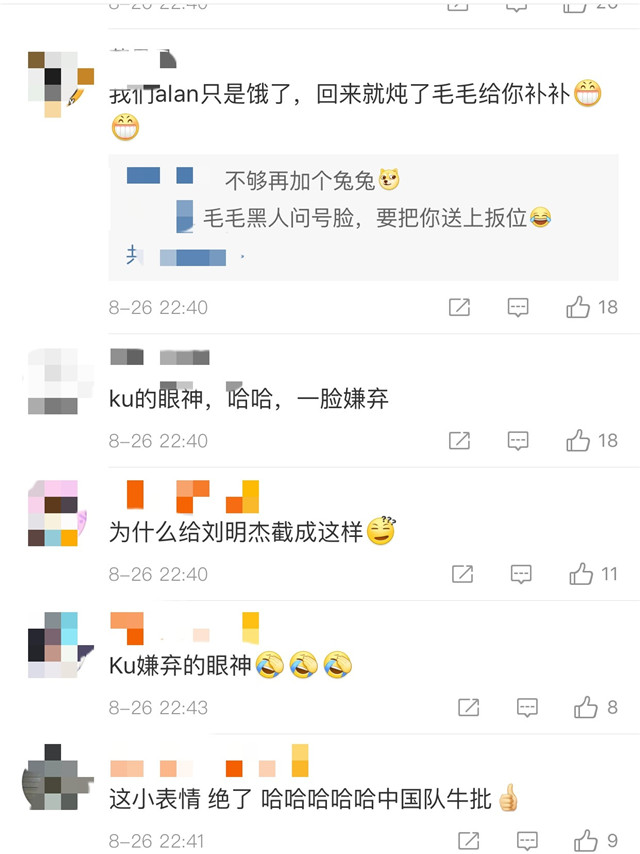Like the '中国队牛批' comment
The width and height of the screenshot is (640, 854).
[x=586, y=841]
